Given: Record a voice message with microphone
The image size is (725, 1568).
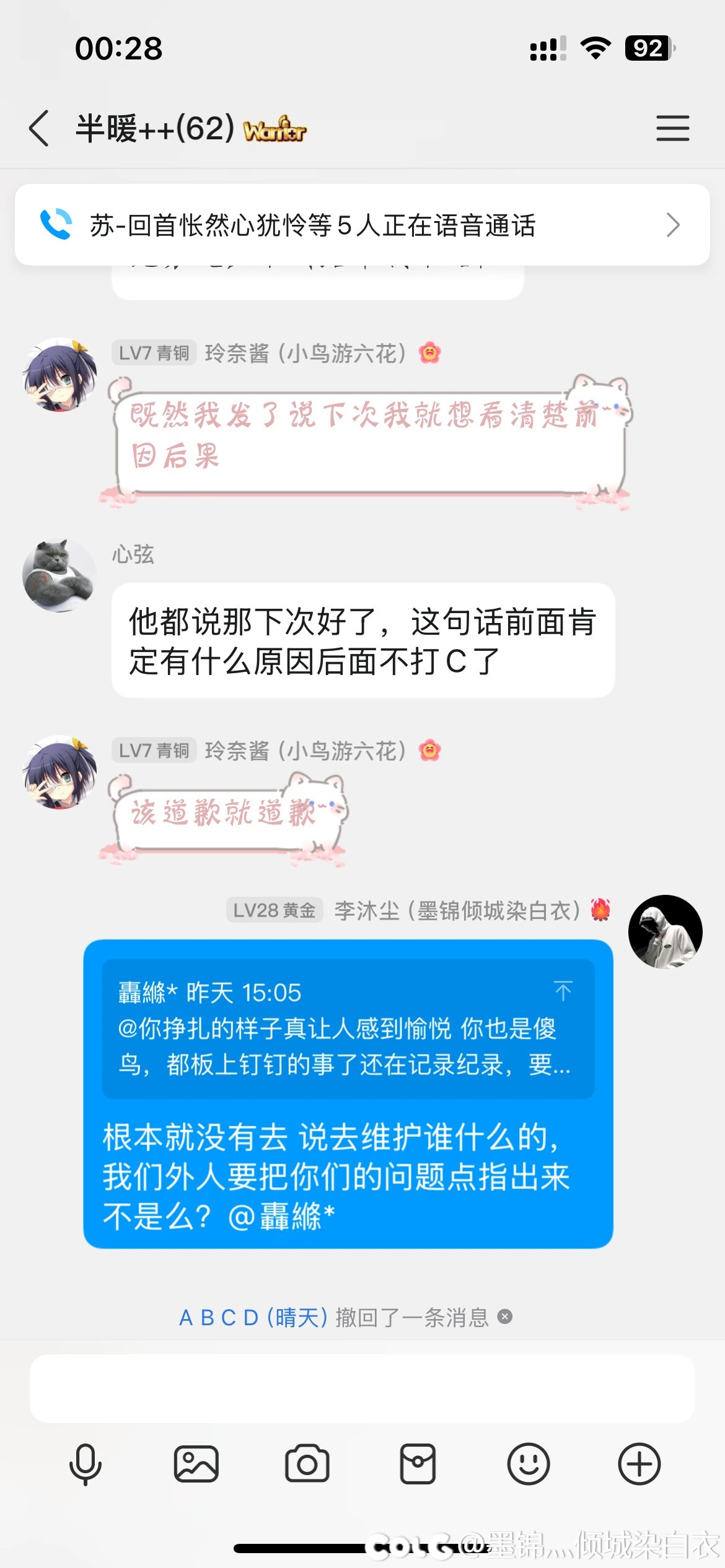Looking at the screenshot, I should (85, 1464).
